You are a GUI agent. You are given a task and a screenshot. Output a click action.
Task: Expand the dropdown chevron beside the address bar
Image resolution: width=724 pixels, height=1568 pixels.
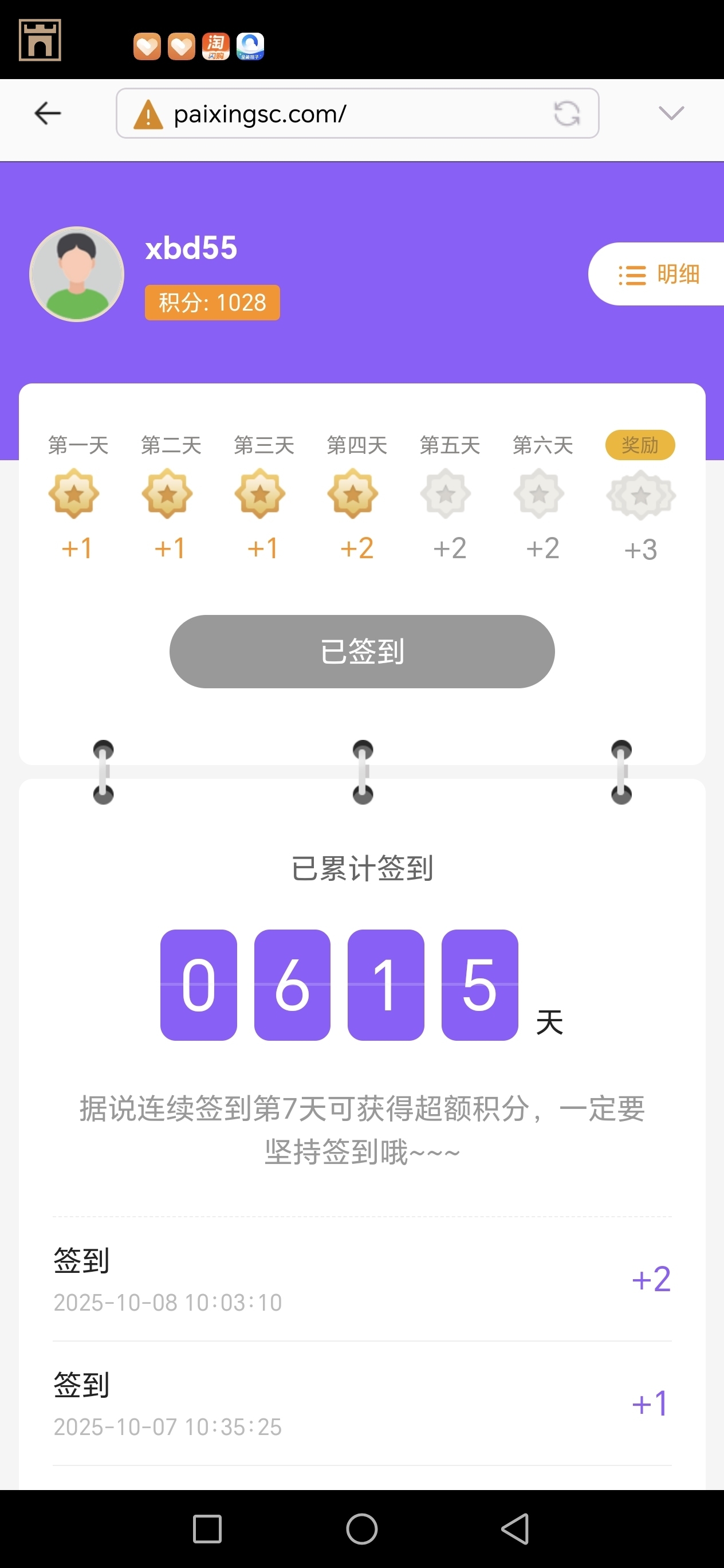[x=671, y=113]
